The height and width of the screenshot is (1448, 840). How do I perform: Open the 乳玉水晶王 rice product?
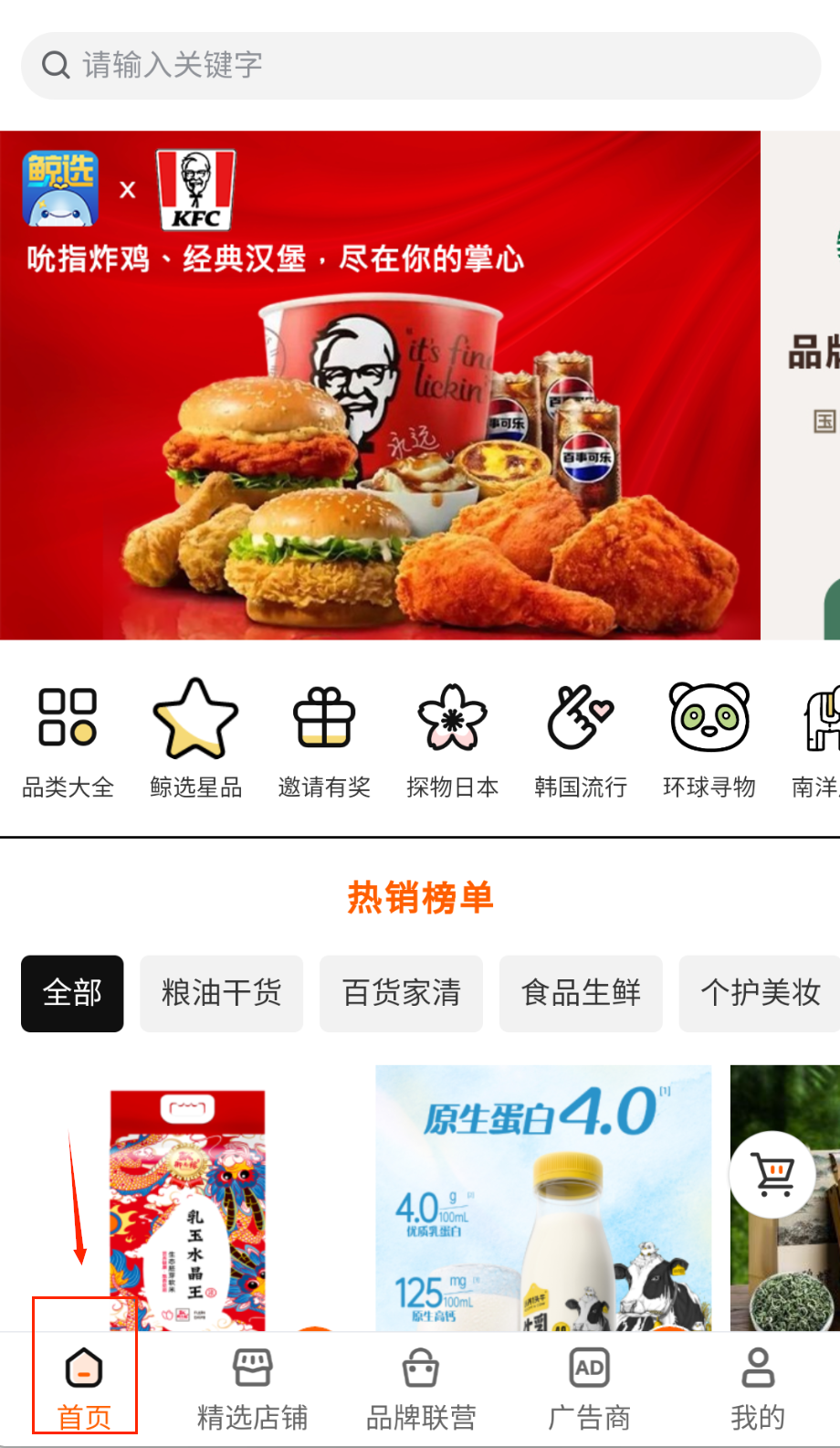188,1206
